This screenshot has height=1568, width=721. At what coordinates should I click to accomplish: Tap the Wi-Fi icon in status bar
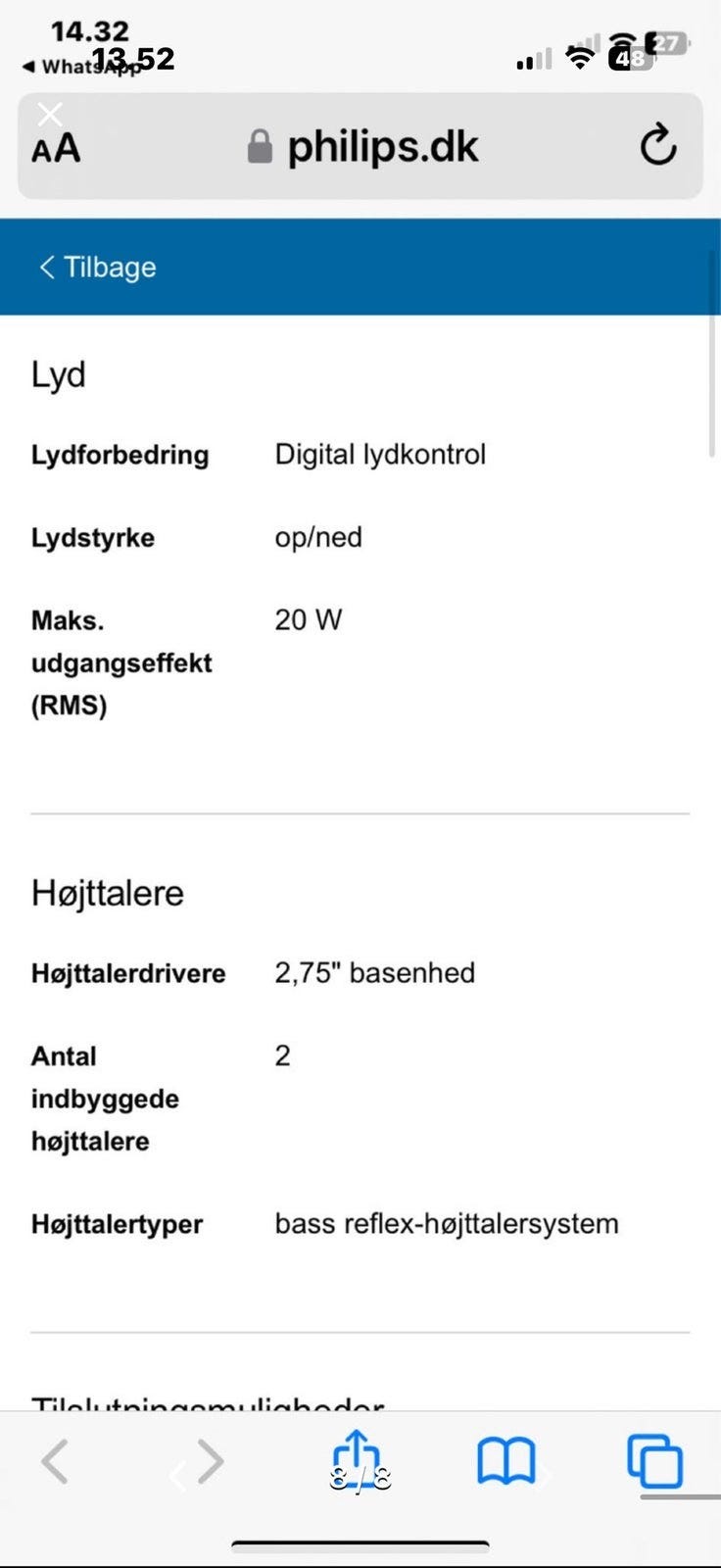tap(580, 57)
